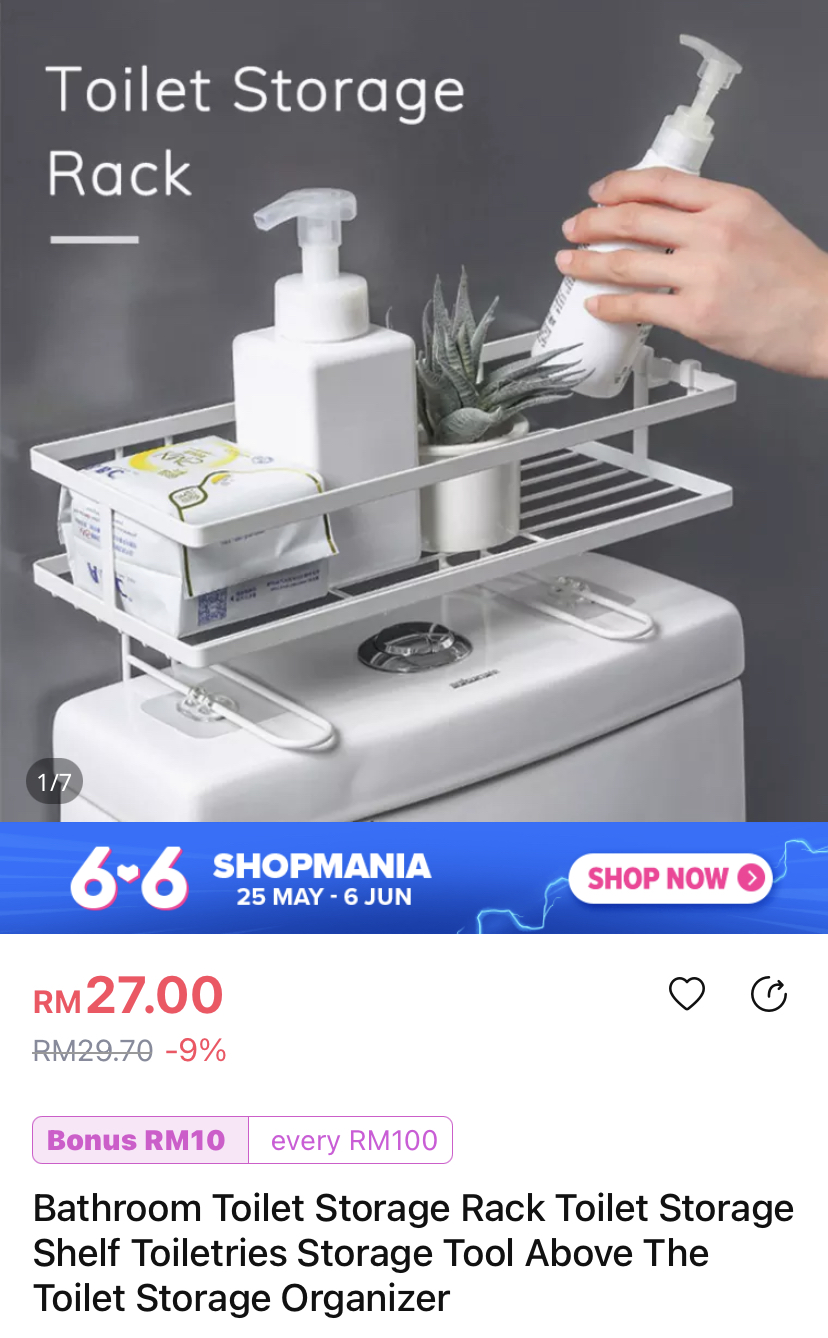Screen dimensions: 828x1338
Task: Tap Shop Now on 6.6 Shopmania banner
Action: point(670,878)
